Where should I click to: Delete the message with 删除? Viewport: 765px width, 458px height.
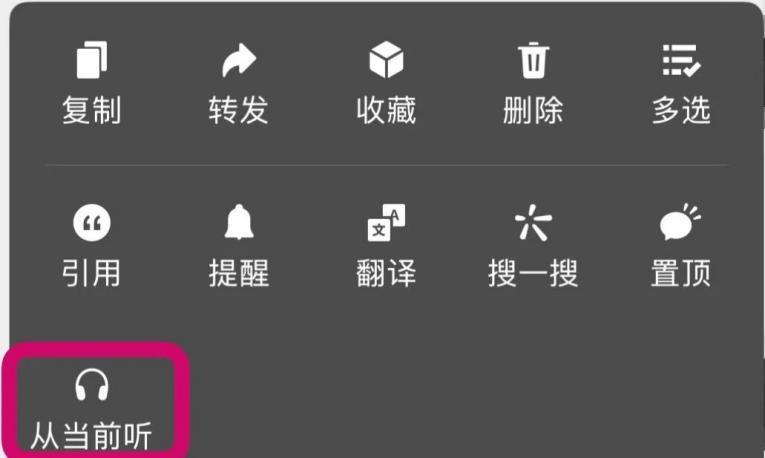click(533, 84)
